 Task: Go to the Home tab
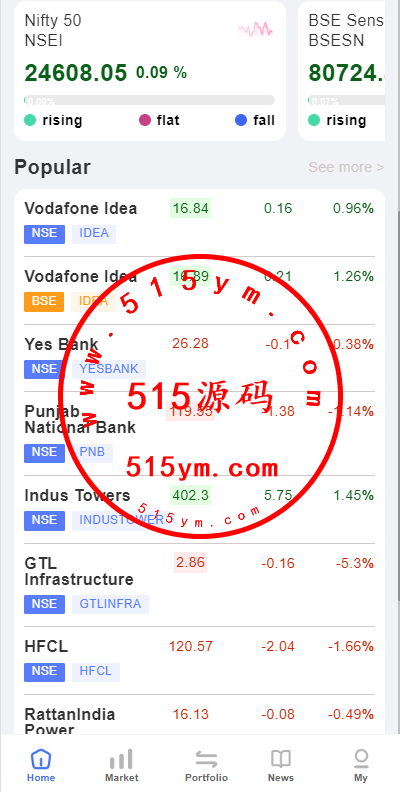[41, 765]
